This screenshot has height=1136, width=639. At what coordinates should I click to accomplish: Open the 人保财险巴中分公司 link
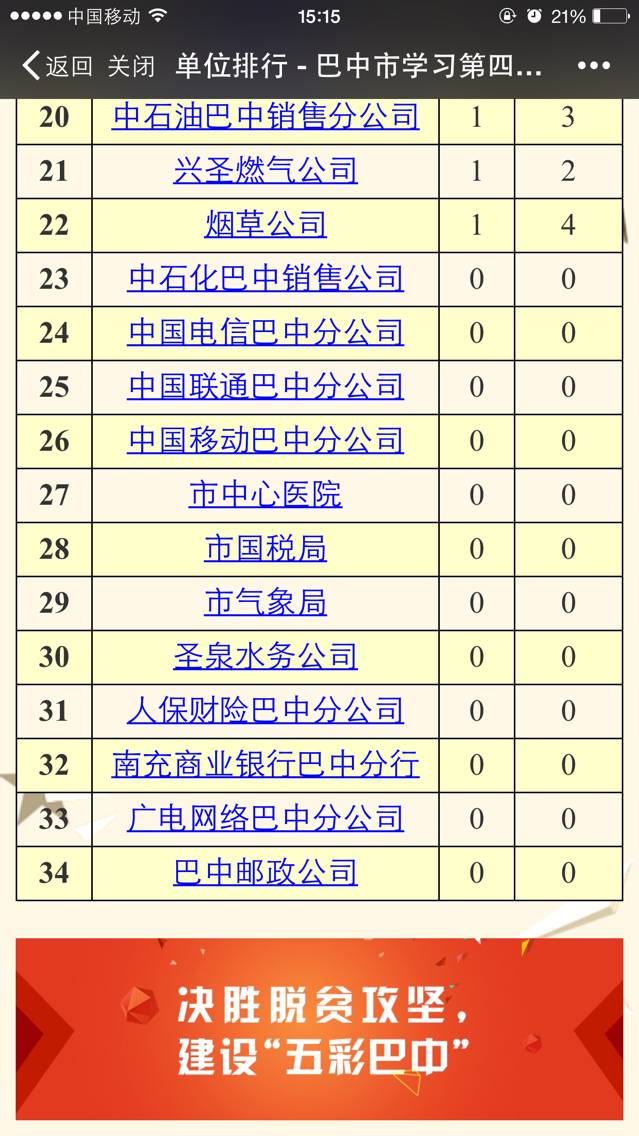pos(265,711)
